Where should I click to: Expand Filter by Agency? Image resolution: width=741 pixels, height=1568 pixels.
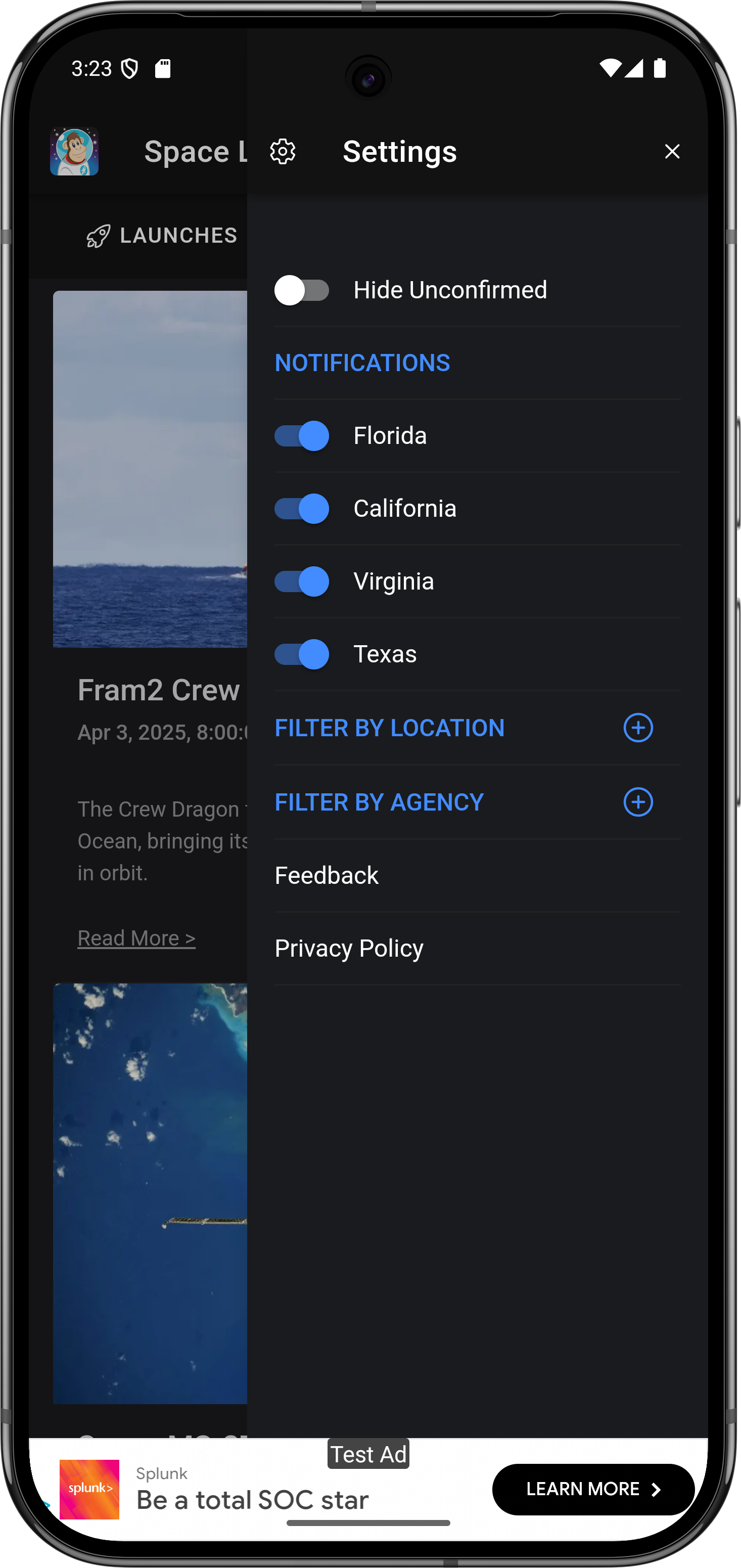point(637,802)
